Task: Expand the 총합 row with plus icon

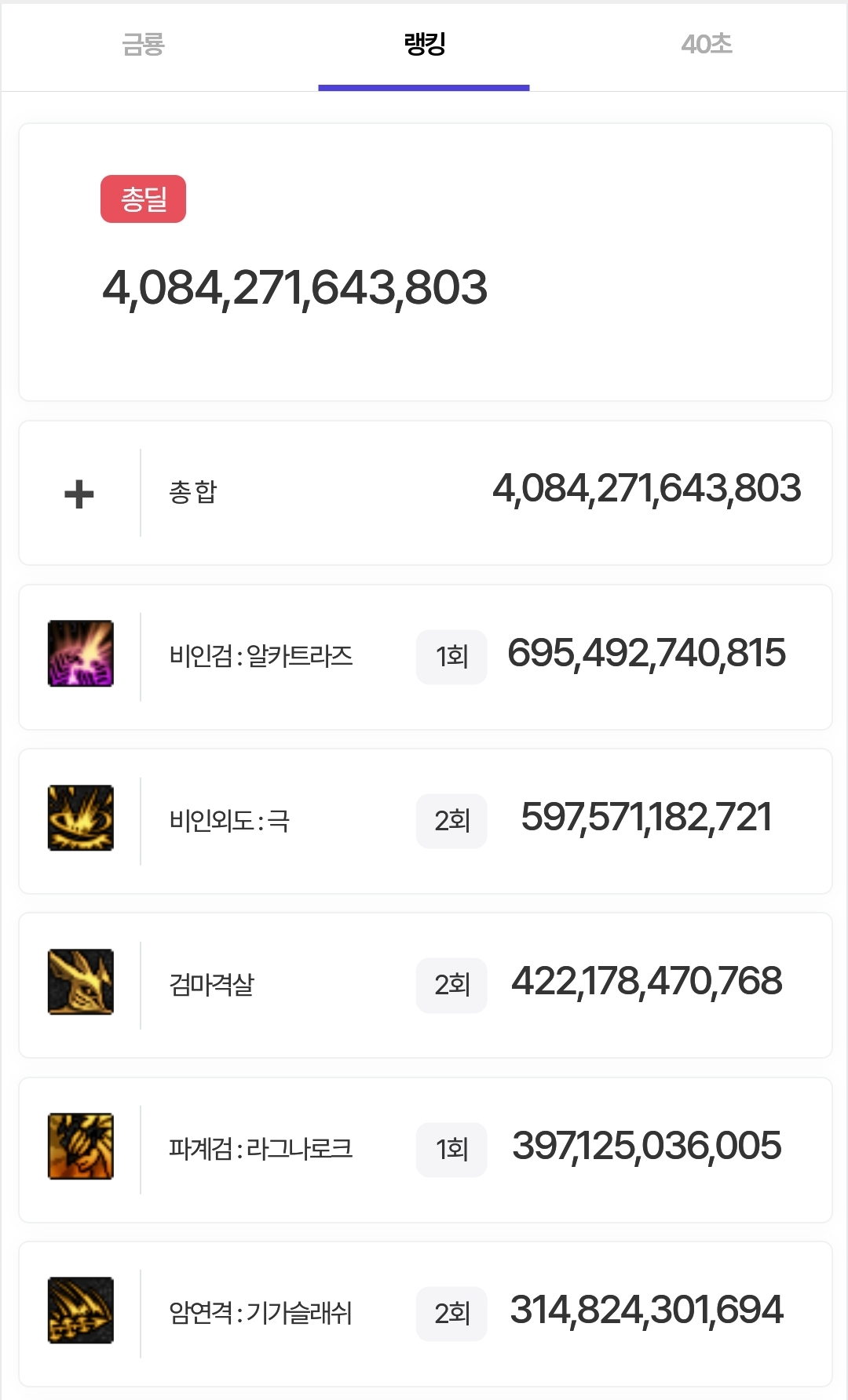Action: tap(425, 493)
